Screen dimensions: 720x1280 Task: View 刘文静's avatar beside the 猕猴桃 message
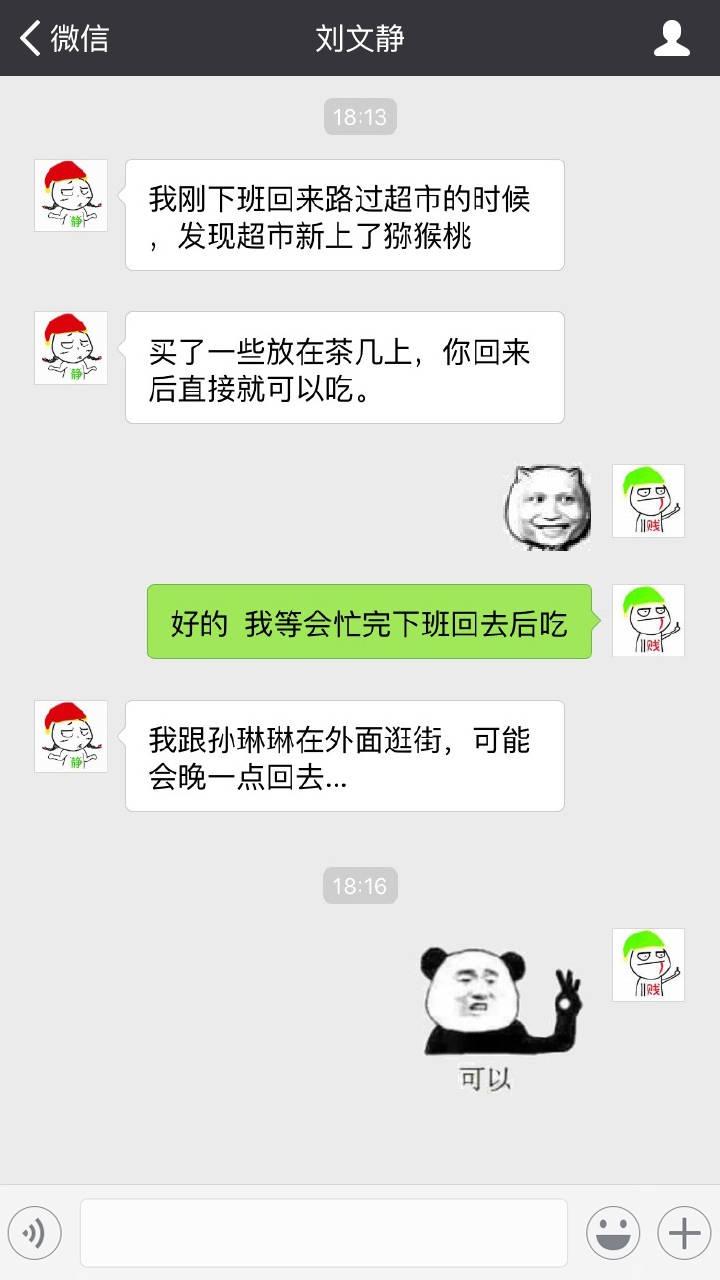coord(71,196)
